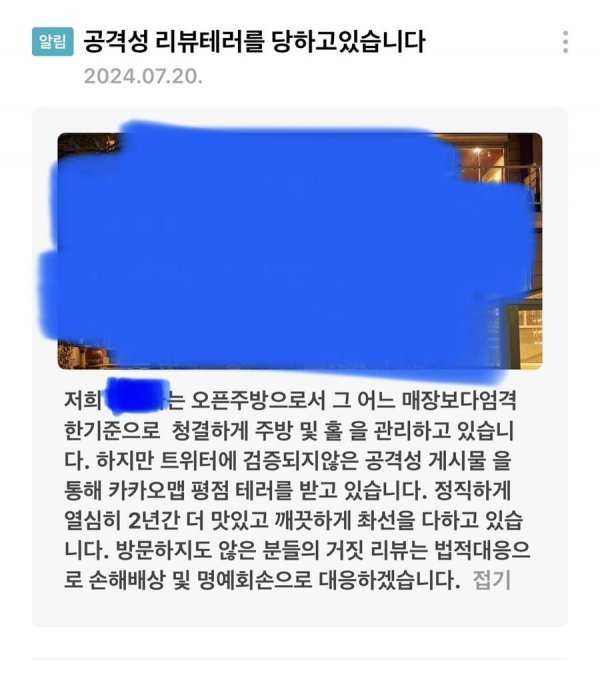Collapse the notice text with 접기
The height and width of the screenshot is (673, 600).
coord(491,580)
